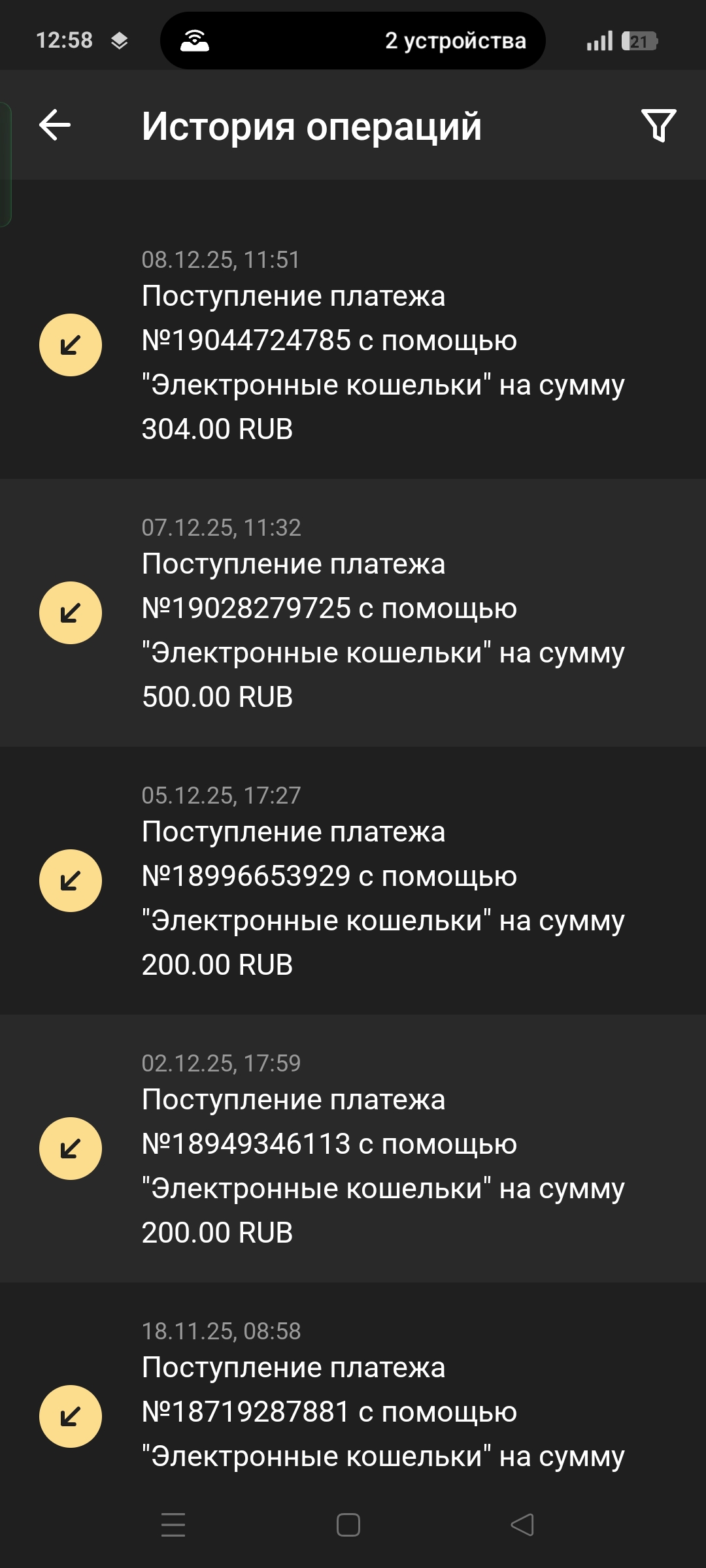Open payment №19028279725 for 500.00 RUB
The width and height of the screenshot is (706, 1568).
[353, 613]
